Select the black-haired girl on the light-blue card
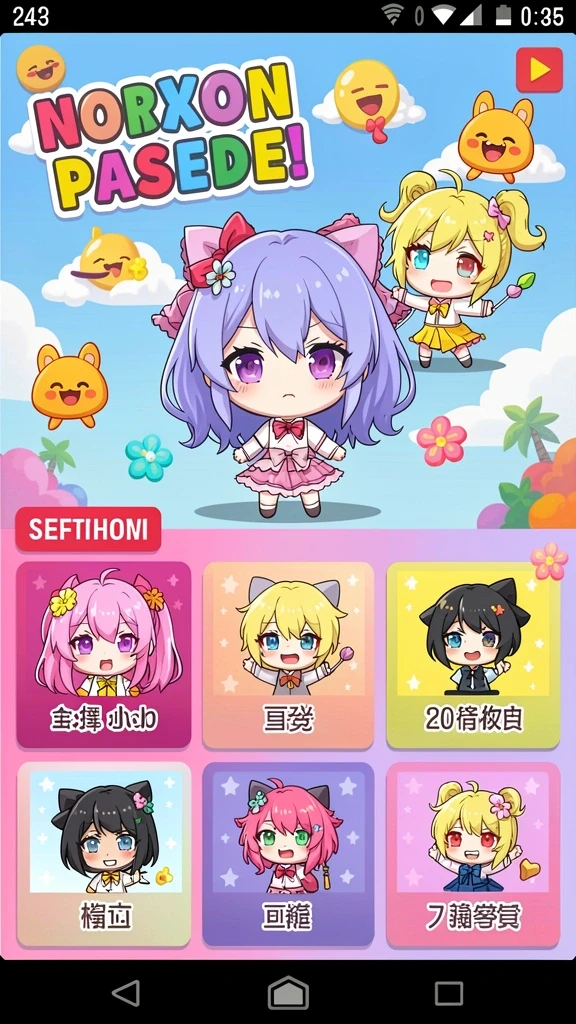The width and height of the screenshot is (576, 1024). coord(104,854)
